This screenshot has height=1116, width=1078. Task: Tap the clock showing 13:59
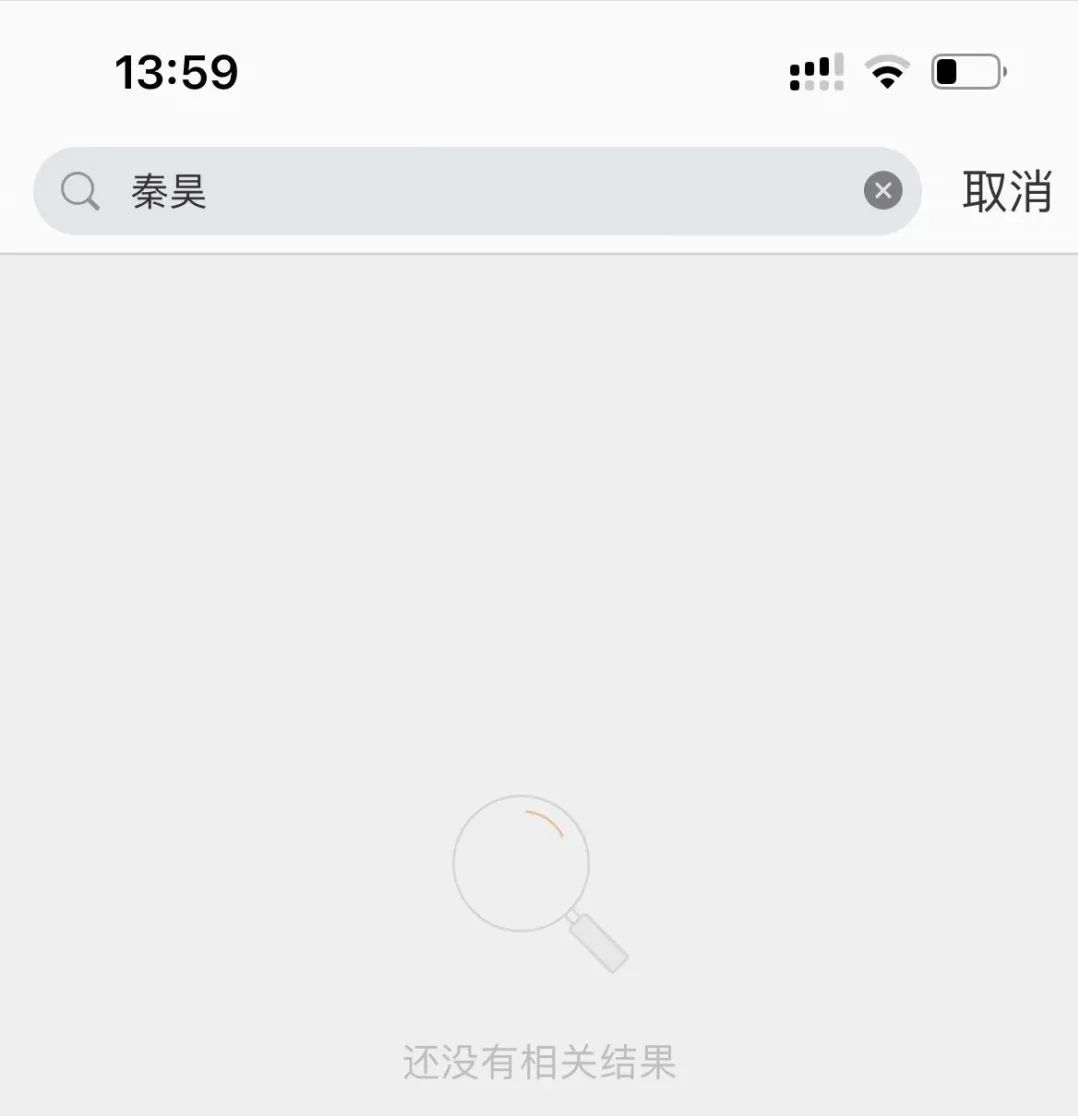[x=176, y=70]
